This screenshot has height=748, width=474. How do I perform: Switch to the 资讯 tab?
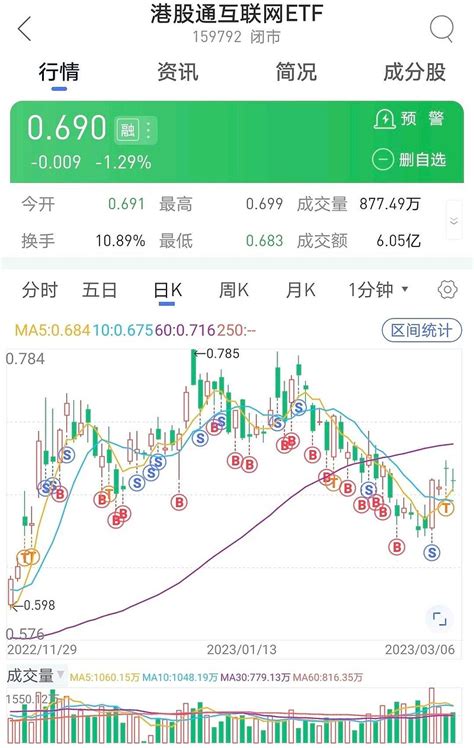coord(177,72)
